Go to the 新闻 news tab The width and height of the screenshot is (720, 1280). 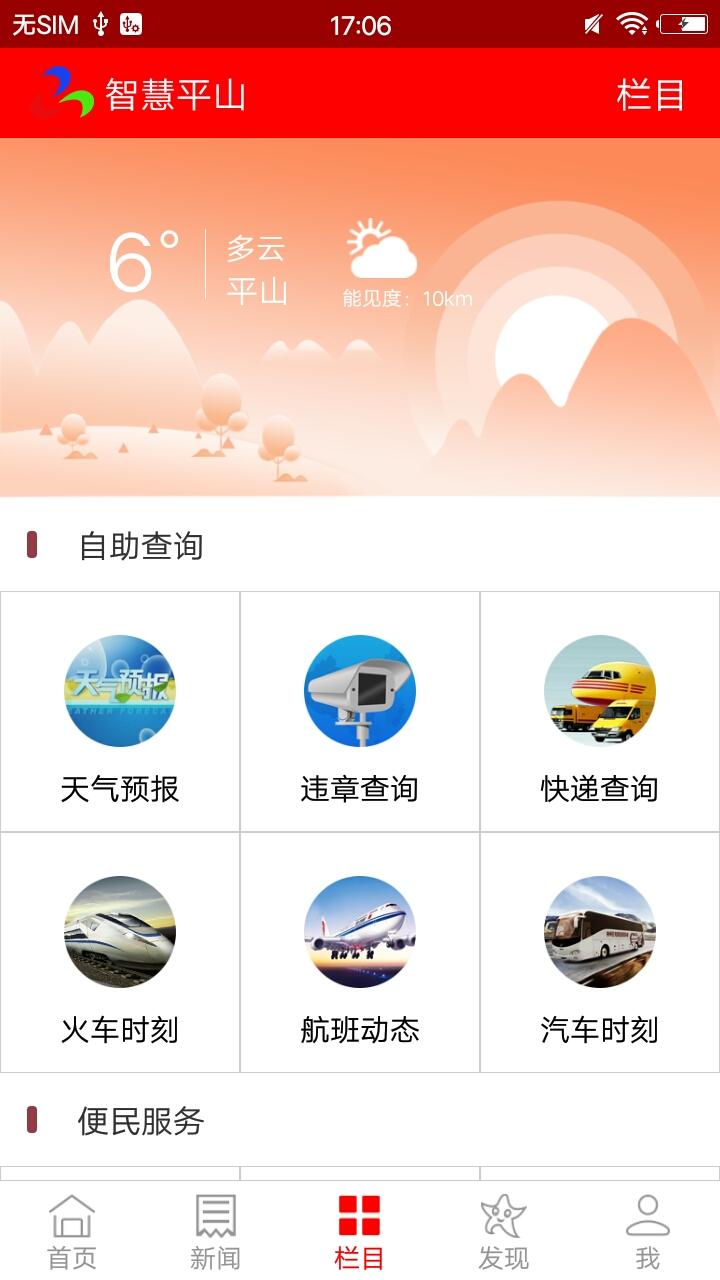[216, 1231]
